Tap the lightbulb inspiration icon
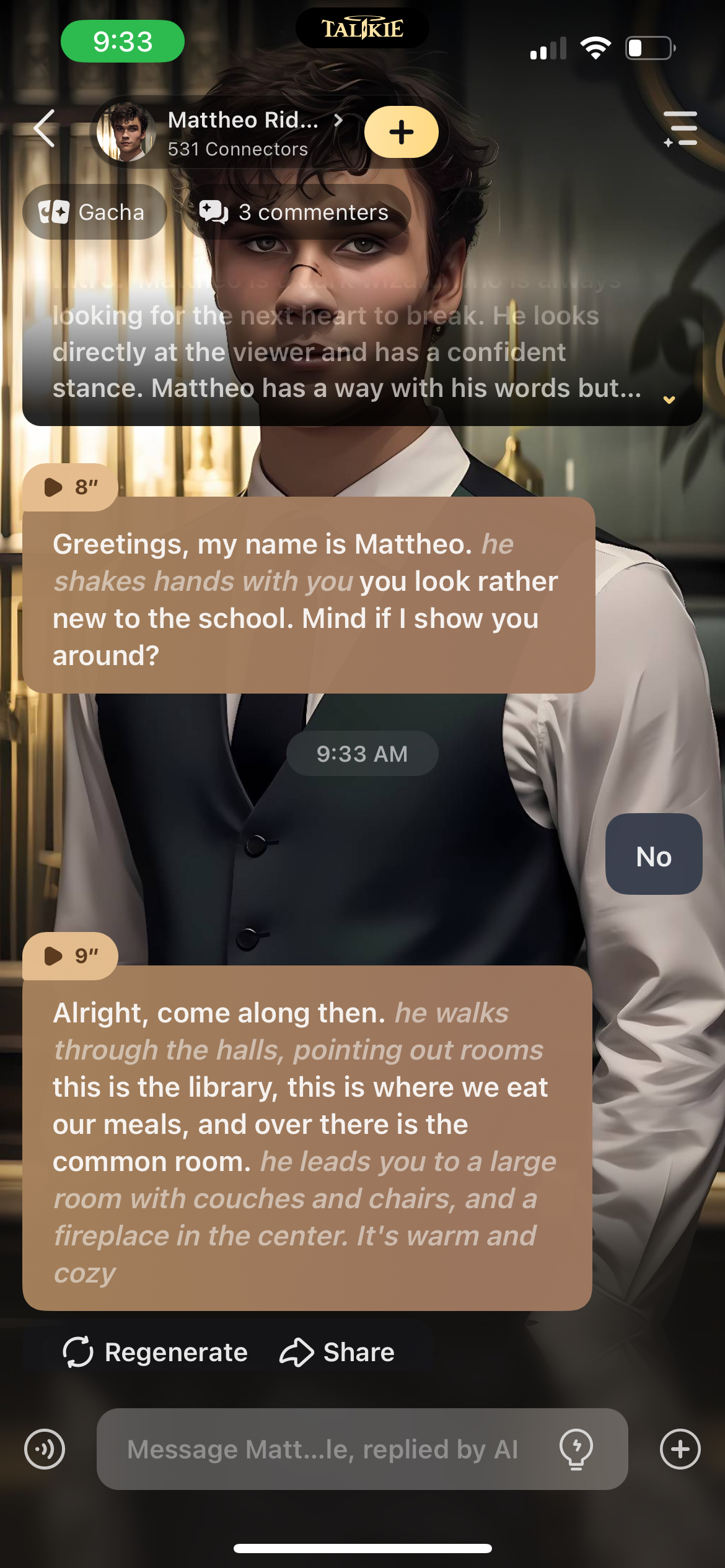 coord(576,1449)
